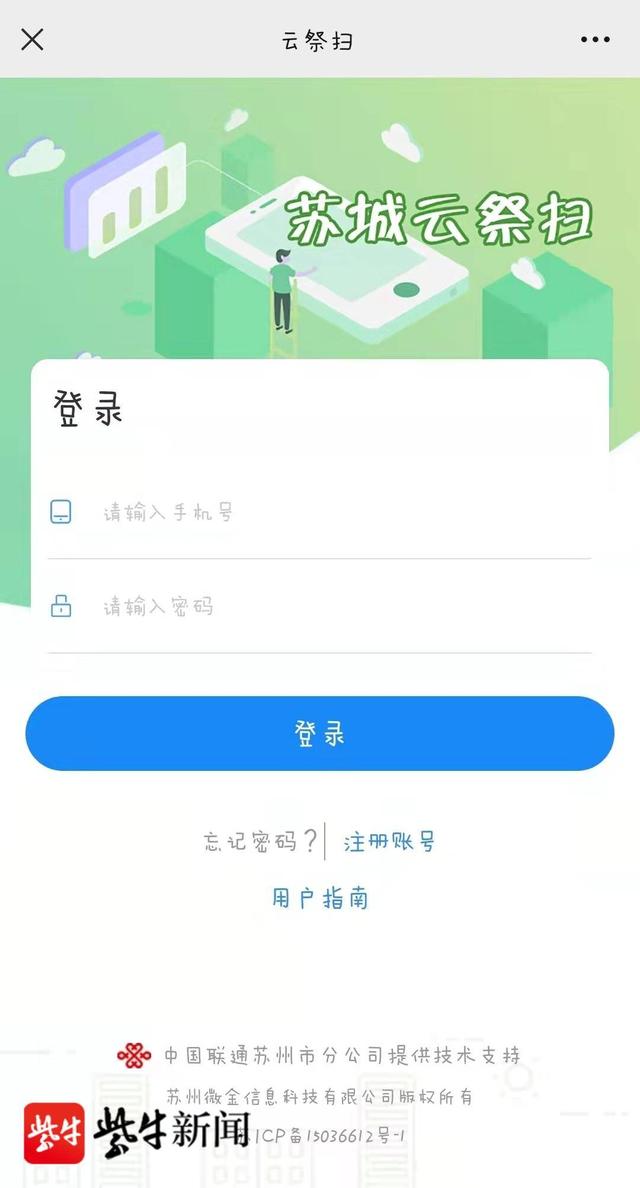This screenshot has width=640, height=1188.
Task: View the 用户指南 user guide
Action: click(320, 898)
